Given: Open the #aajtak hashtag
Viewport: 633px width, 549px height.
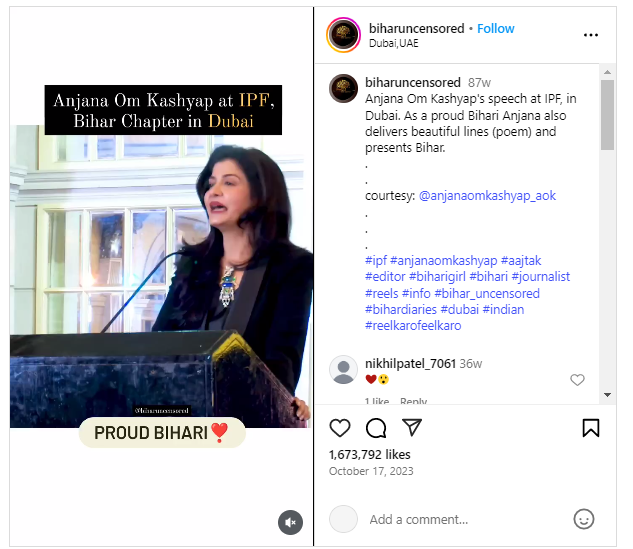Looking at the screenshot, I should [522, 260].
